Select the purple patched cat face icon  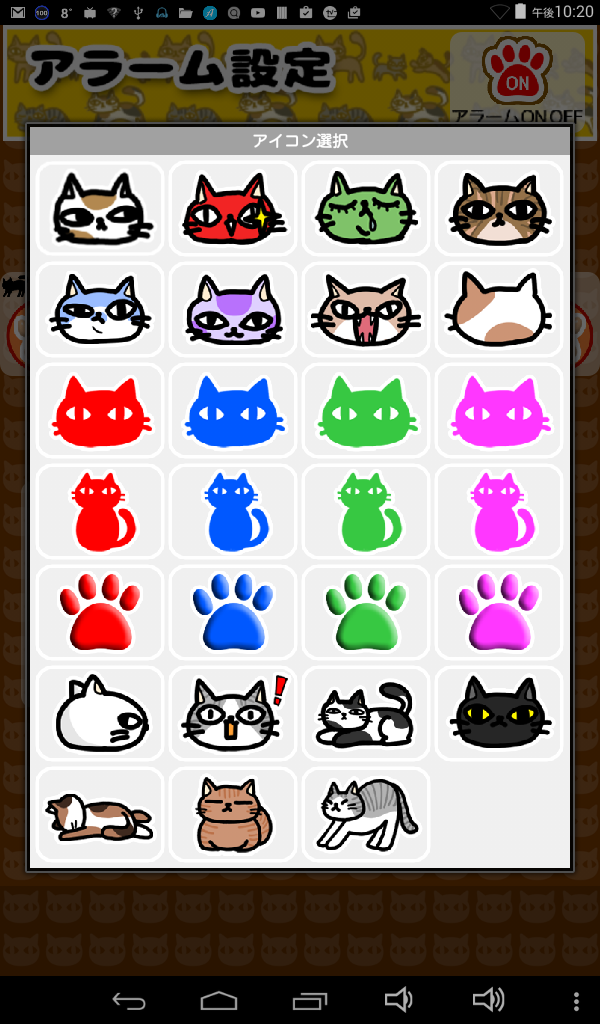tap(233, 311)
